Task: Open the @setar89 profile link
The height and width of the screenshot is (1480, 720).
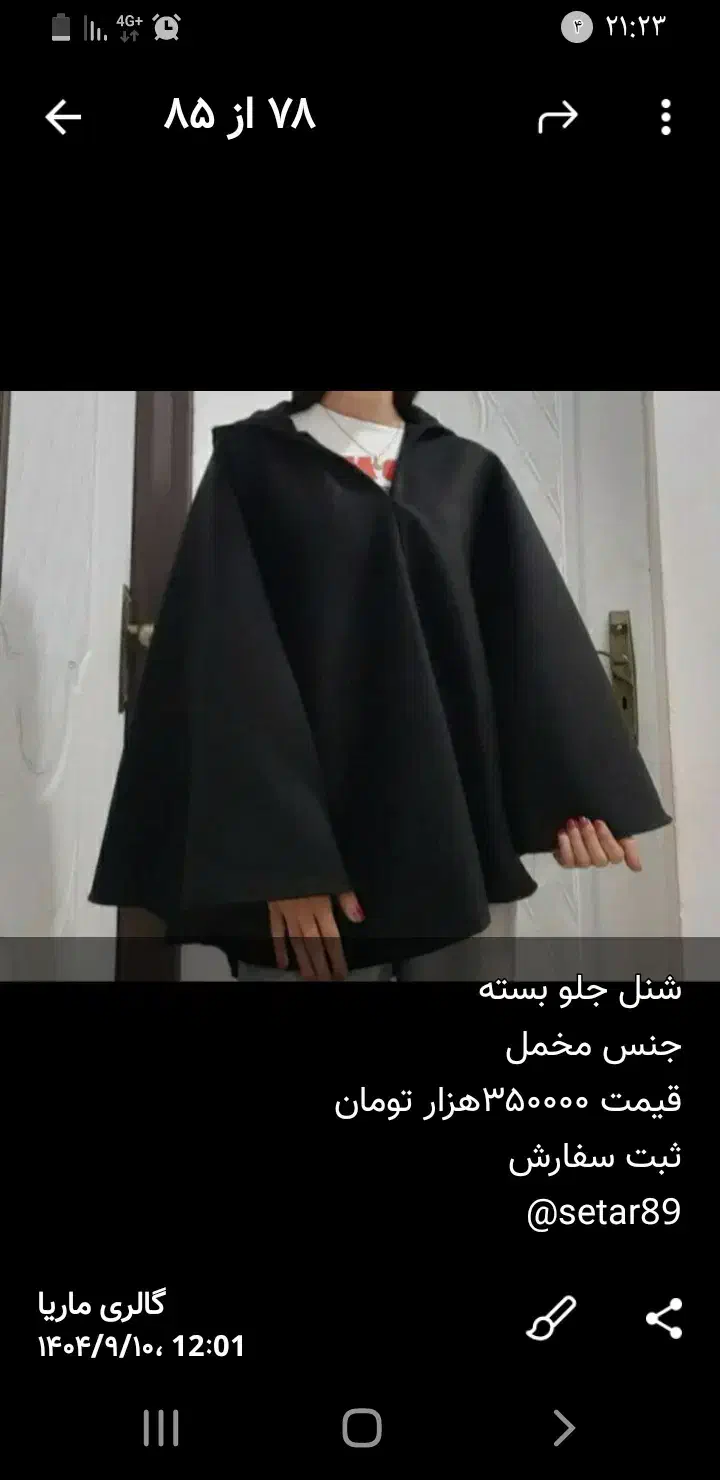Action: 602,1213
